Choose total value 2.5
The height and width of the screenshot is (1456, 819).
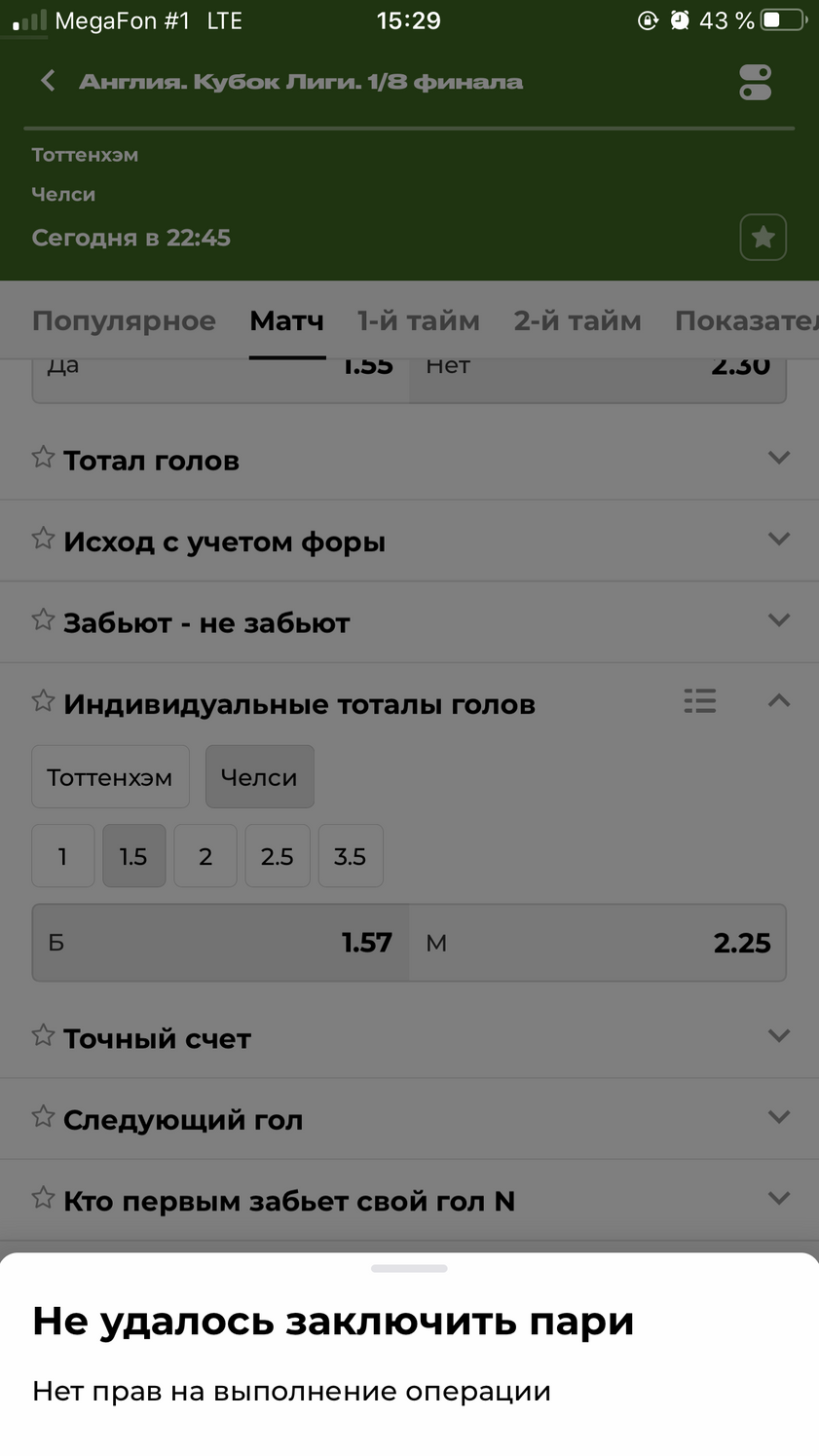(x=277, y=856)
